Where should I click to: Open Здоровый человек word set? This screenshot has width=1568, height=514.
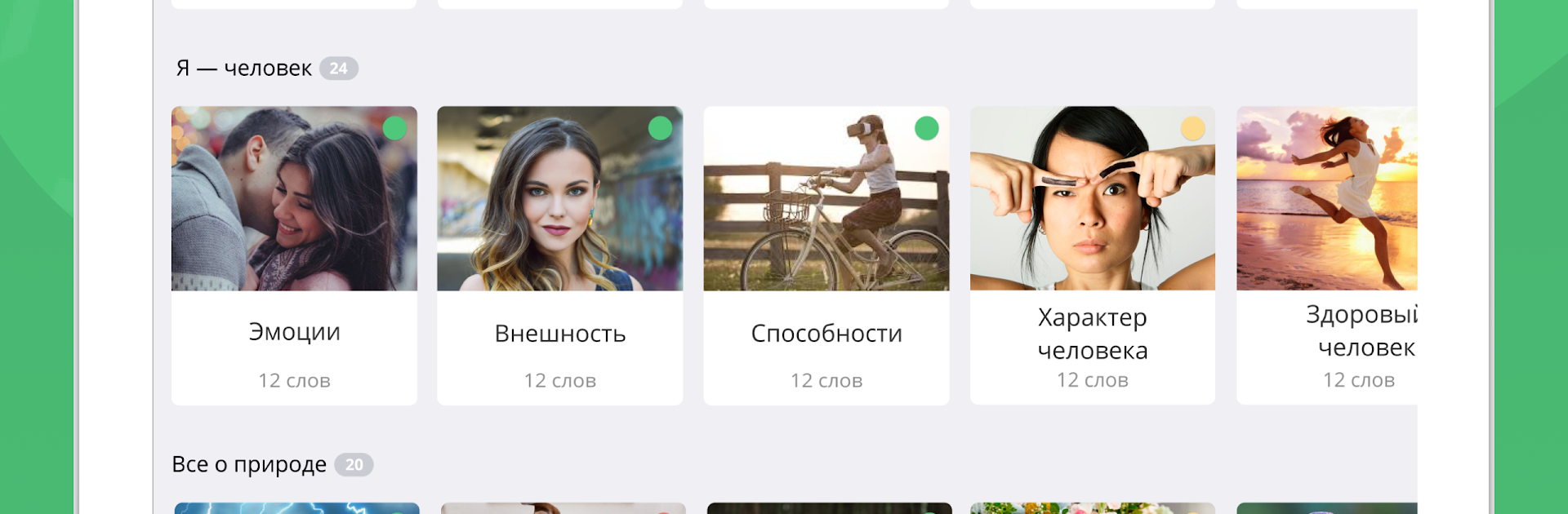click(x=1327, y=255)
